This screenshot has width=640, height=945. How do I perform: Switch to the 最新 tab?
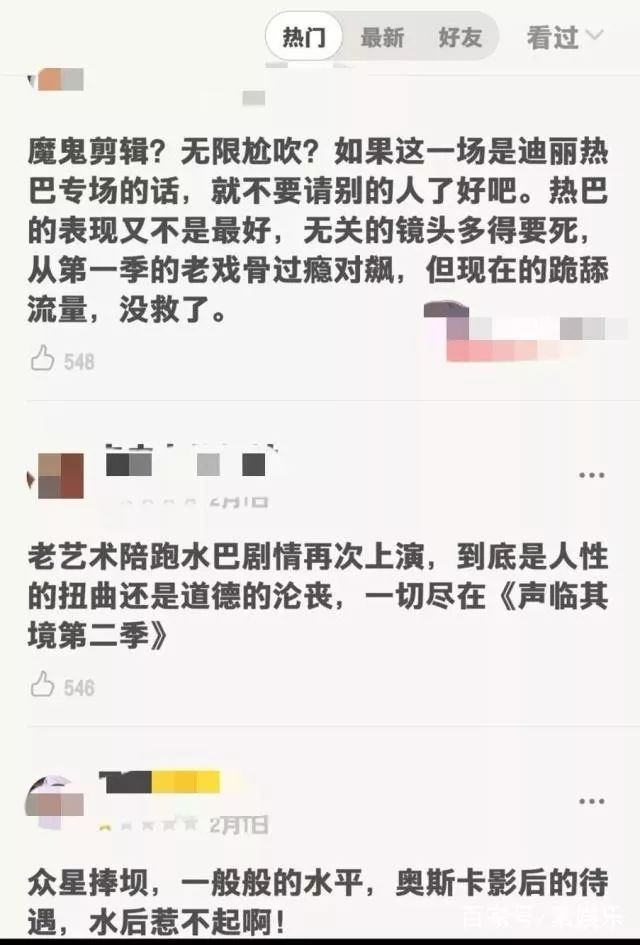tap(382, 38)
